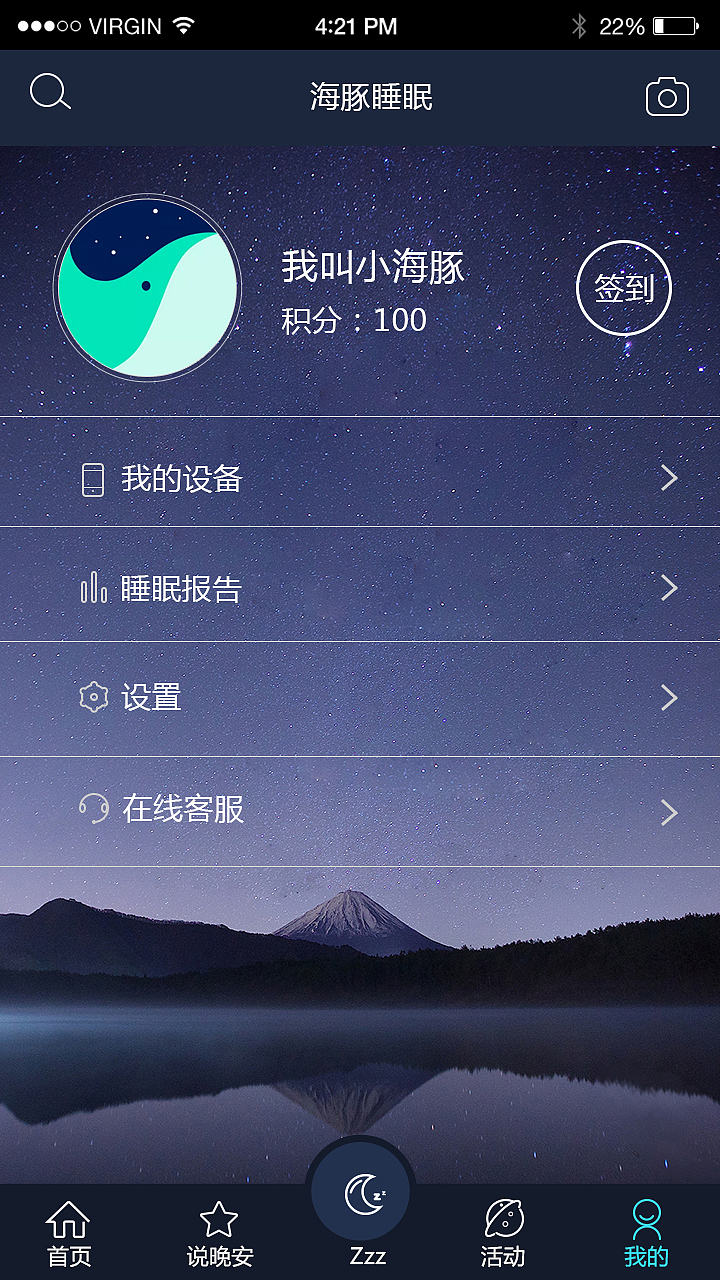Tap the 我叫小海豚 username text
This screenshot has width=720, height=1280.
point(370,270)
